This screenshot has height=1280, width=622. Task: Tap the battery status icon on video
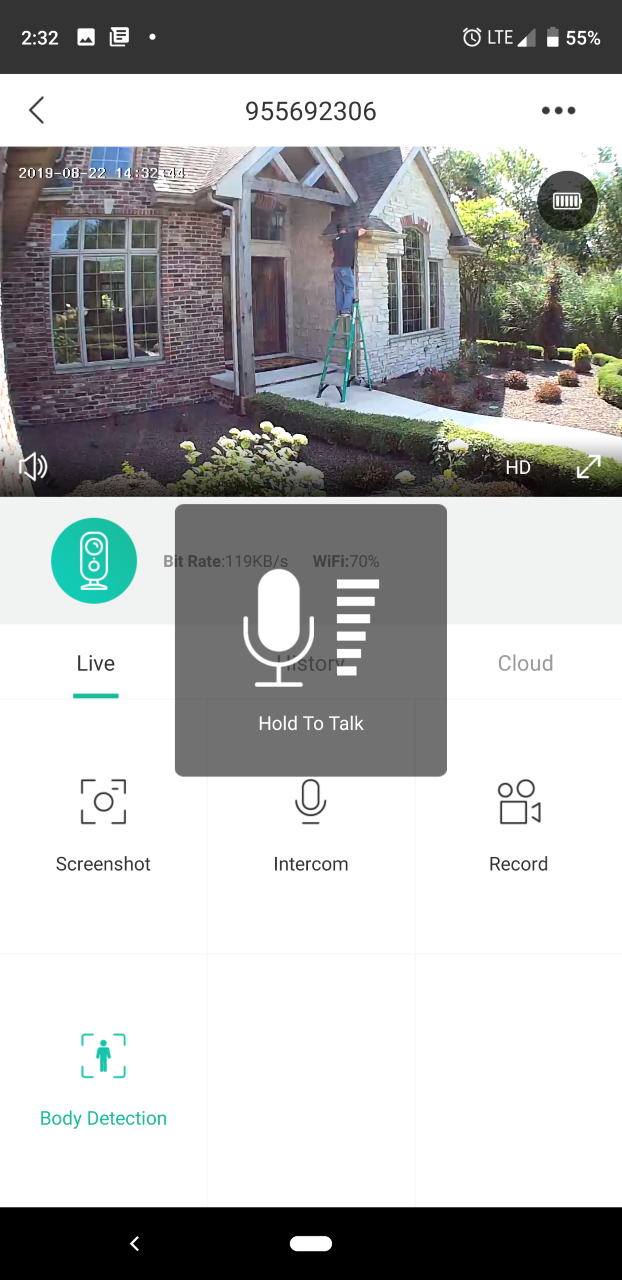tap(567, 201)
